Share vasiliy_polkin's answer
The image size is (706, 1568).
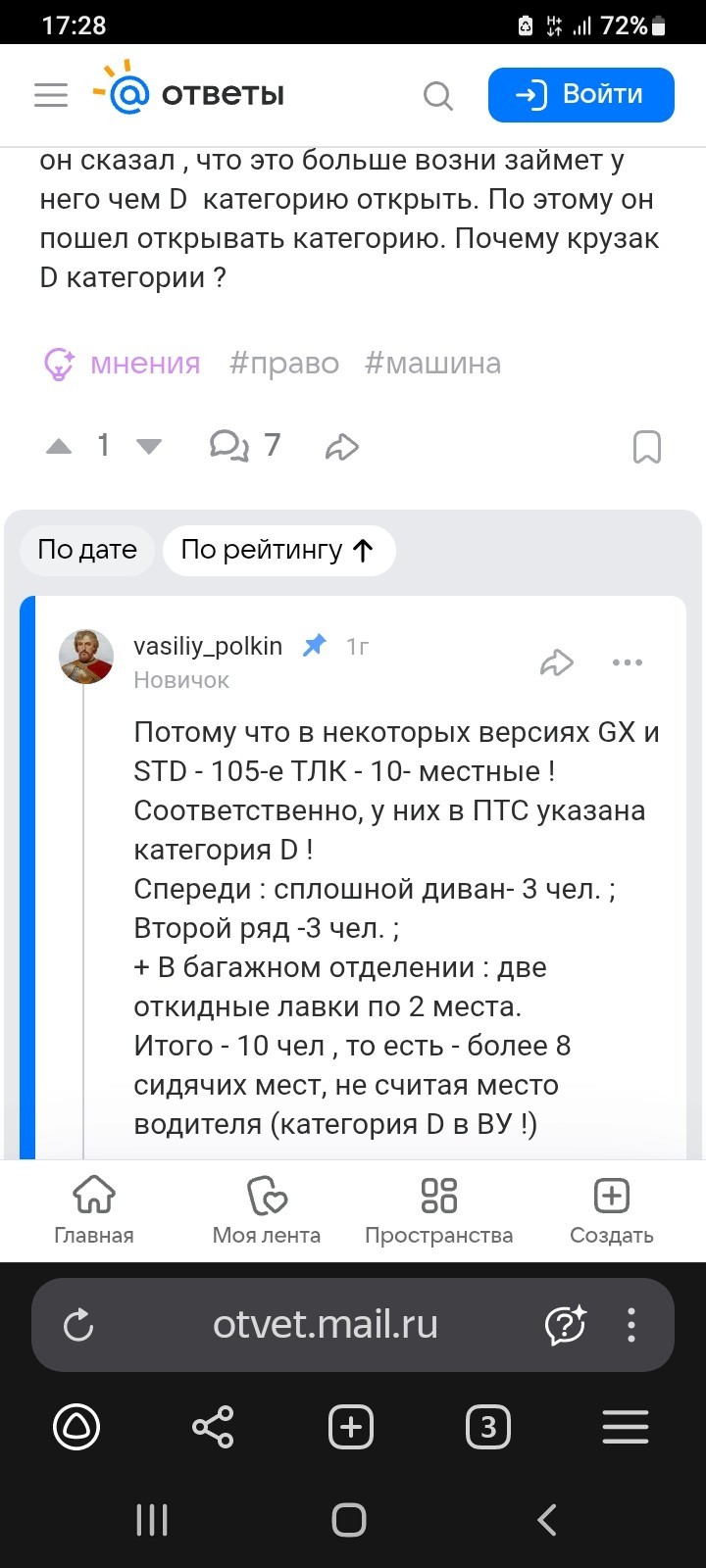(556, 662)
